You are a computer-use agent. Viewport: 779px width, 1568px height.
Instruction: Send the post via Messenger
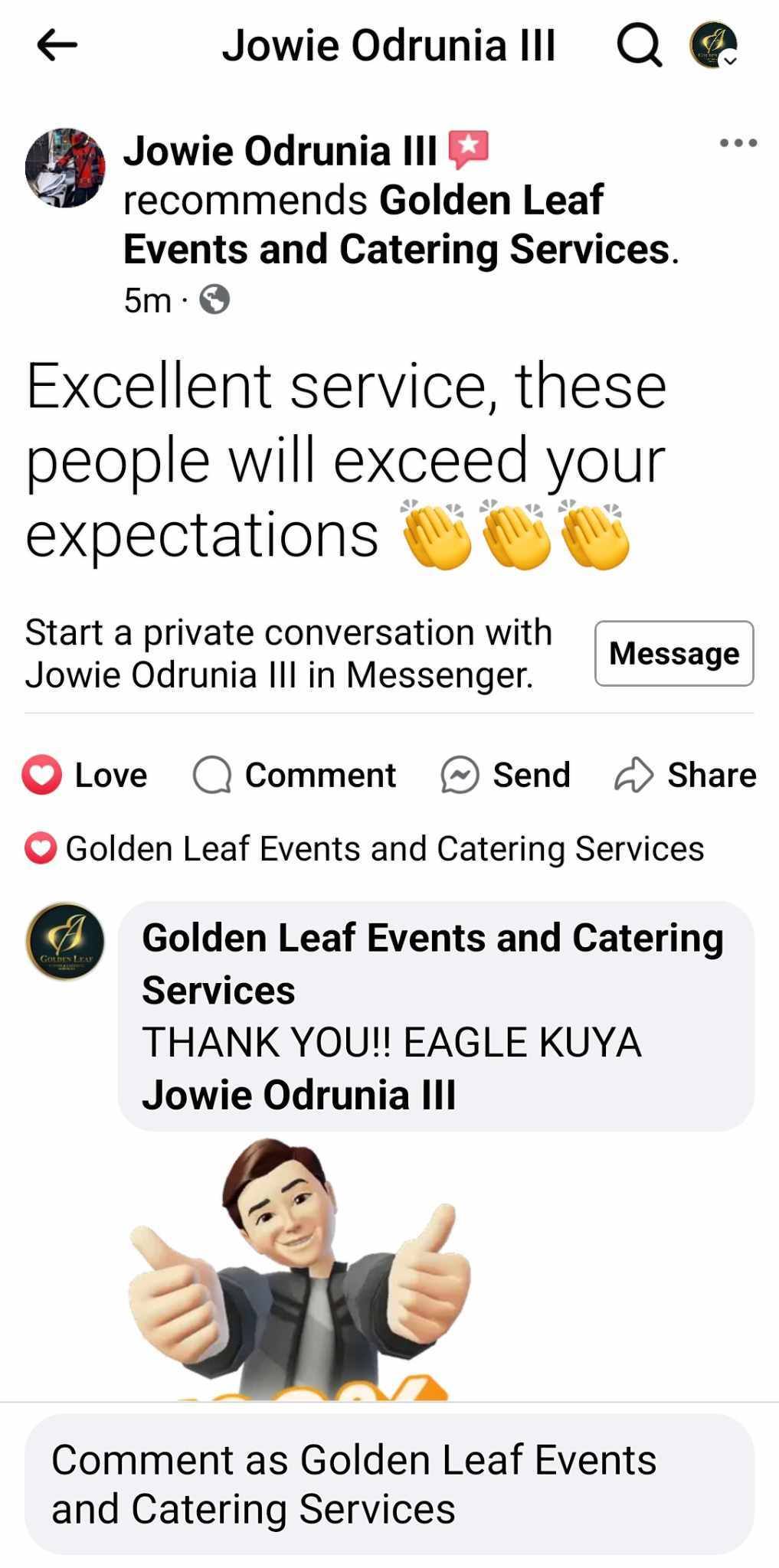point(506,775)
